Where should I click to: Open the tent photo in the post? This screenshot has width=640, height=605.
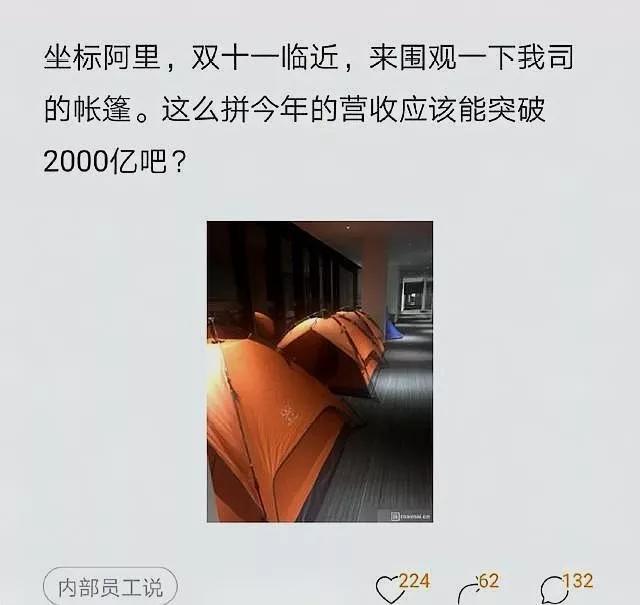coord(320,371)
